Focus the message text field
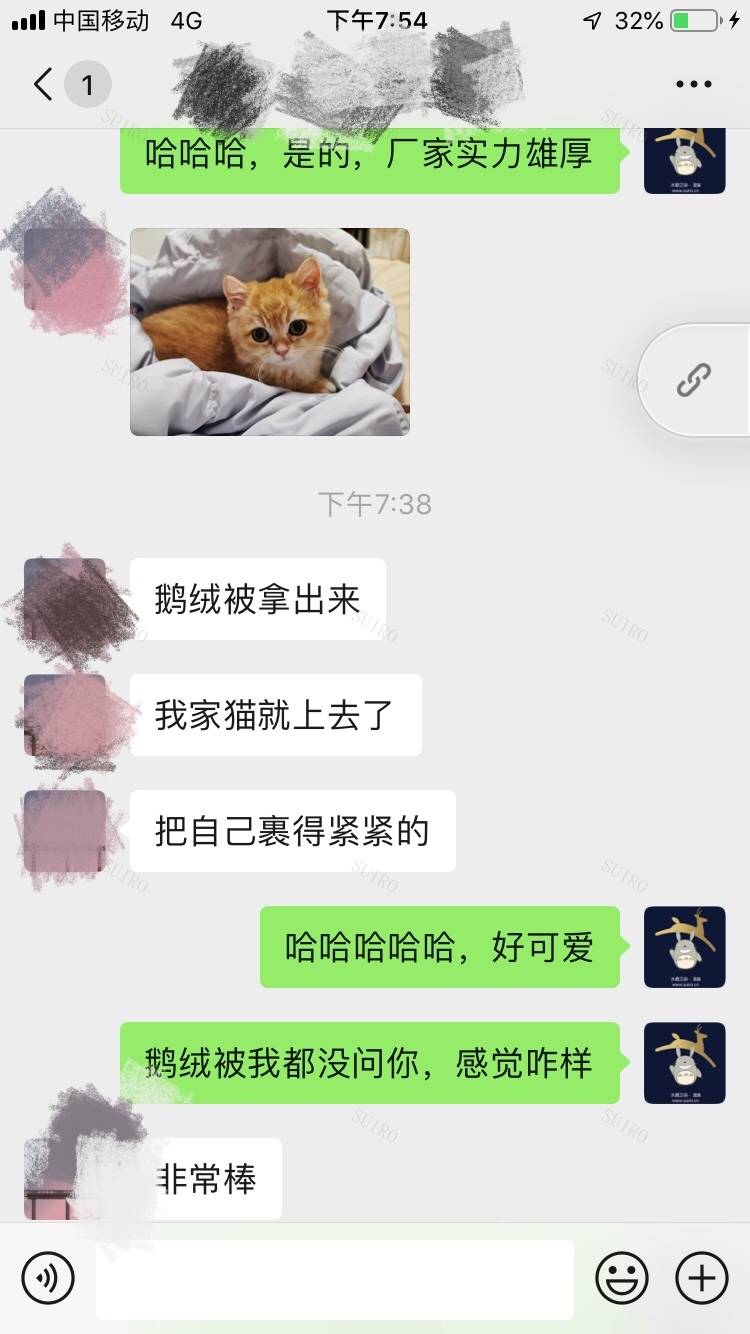 click(x=335, y=1279)
